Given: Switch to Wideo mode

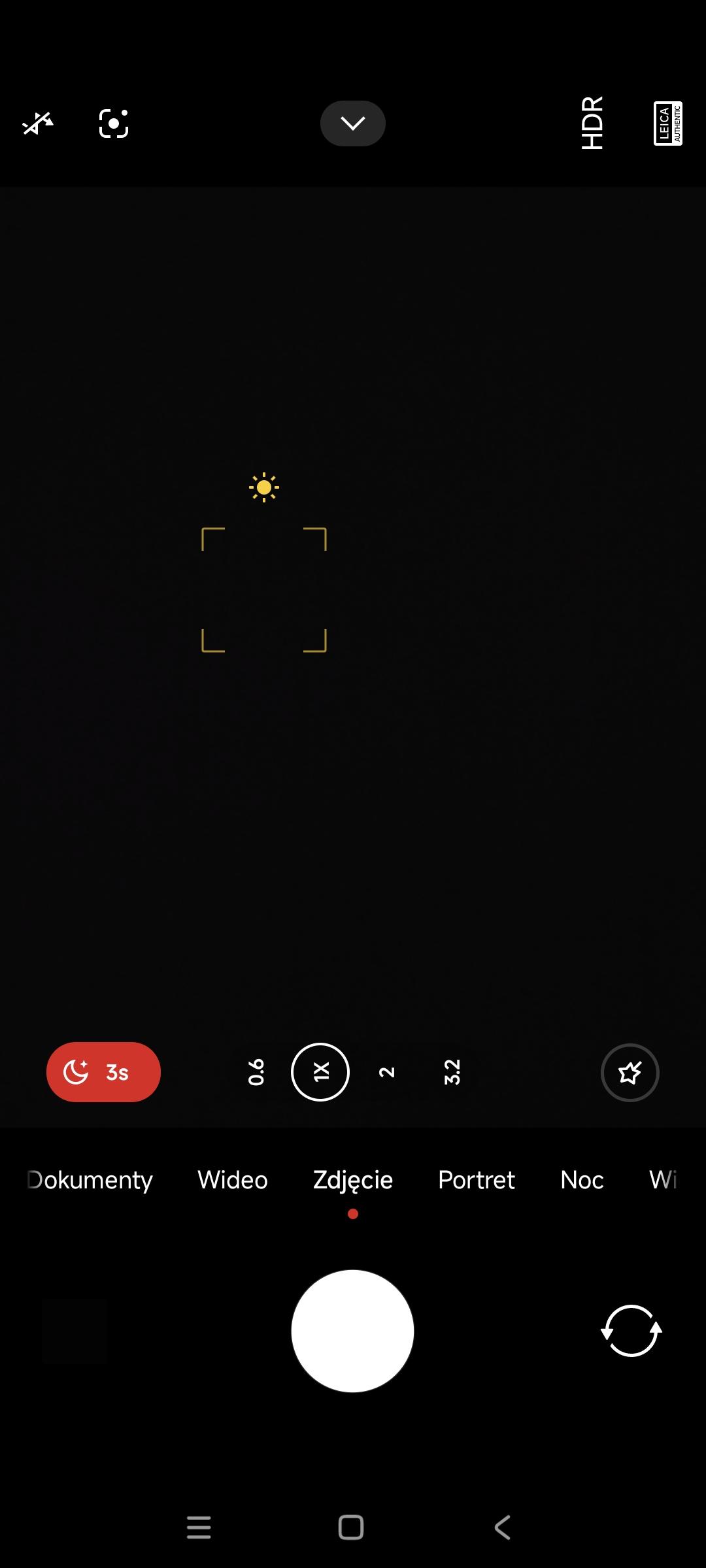Looking at the screenshot, I should (233, 1180).
